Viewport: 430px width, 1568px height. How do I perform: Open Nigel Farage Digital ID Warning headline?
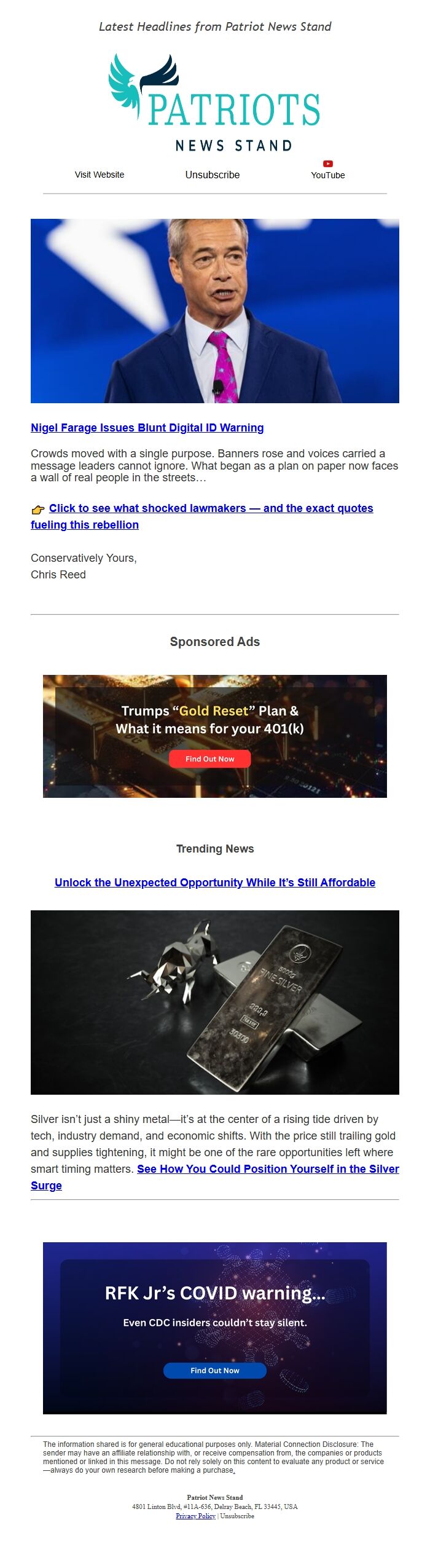pyautogui.click(x=147, y=428)
